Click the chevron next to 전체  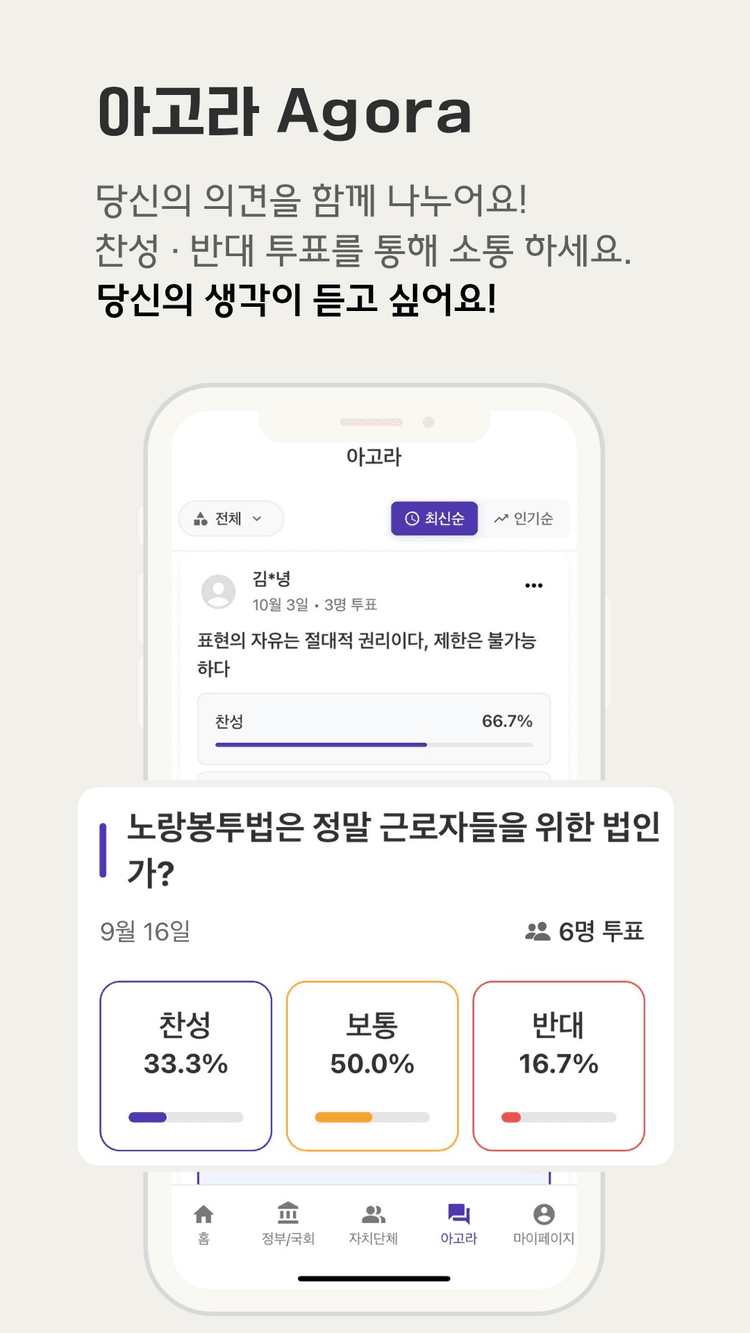[256, 519]
